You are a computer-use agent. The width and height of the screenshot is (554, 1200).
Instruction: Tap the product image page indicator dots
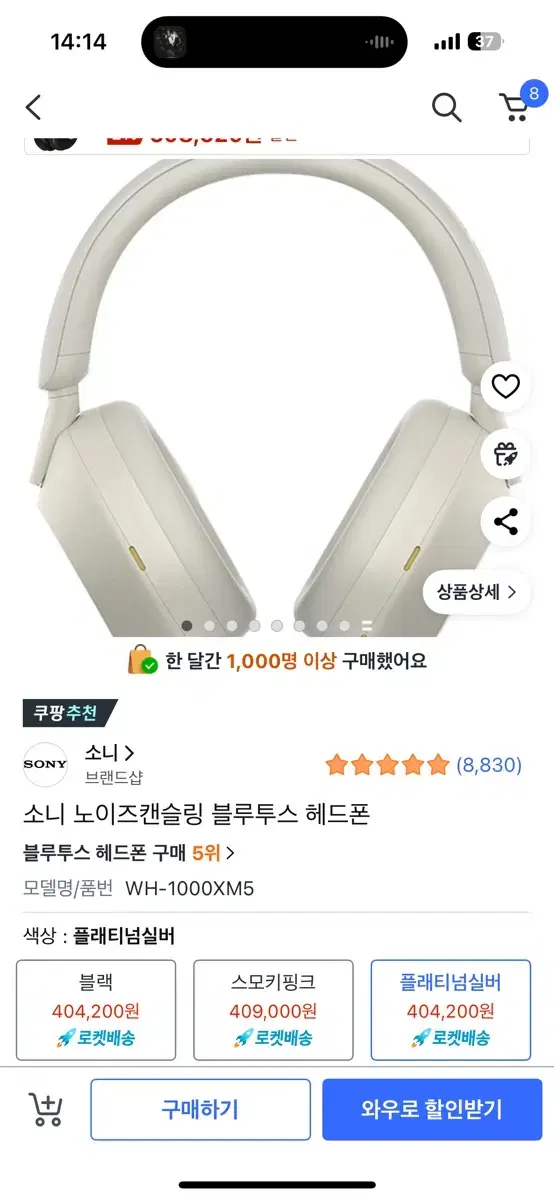coord(277,626)
